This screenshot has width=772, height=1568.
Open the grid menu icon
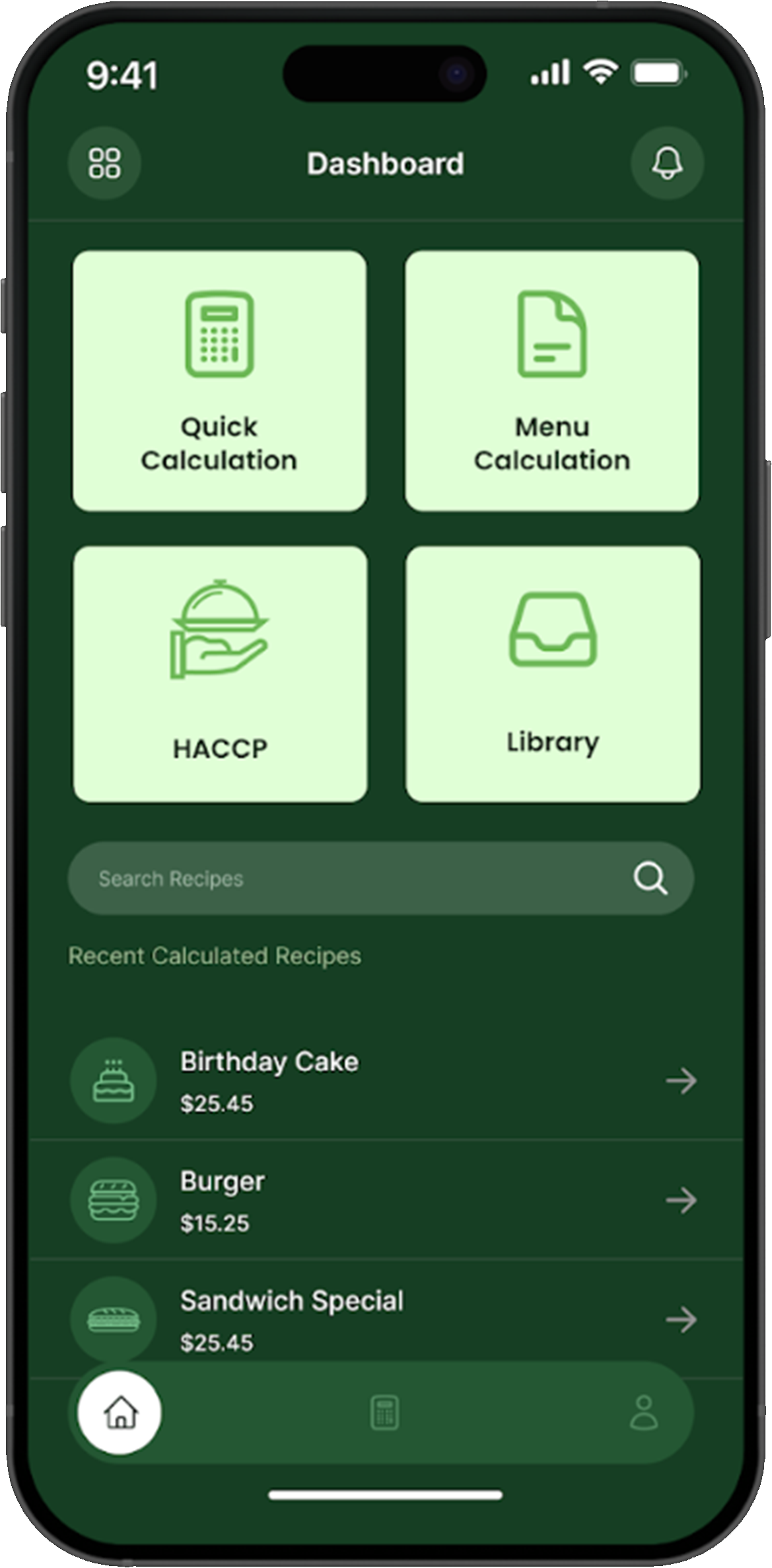tap(104, 163)
